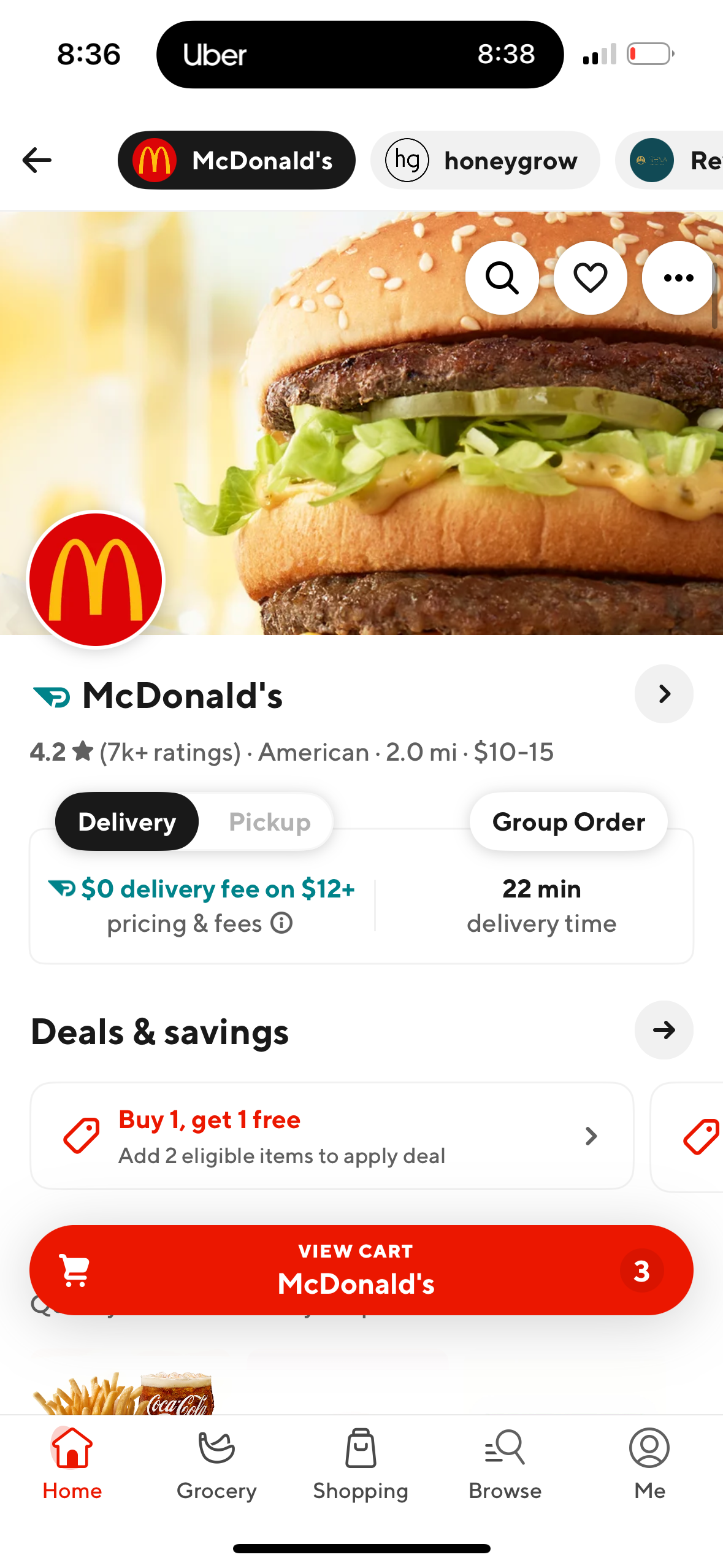The height and width of the screenshot is (1568, 723).
Task: Switch to the honeygrow store tab
Action: pos(484,160)
